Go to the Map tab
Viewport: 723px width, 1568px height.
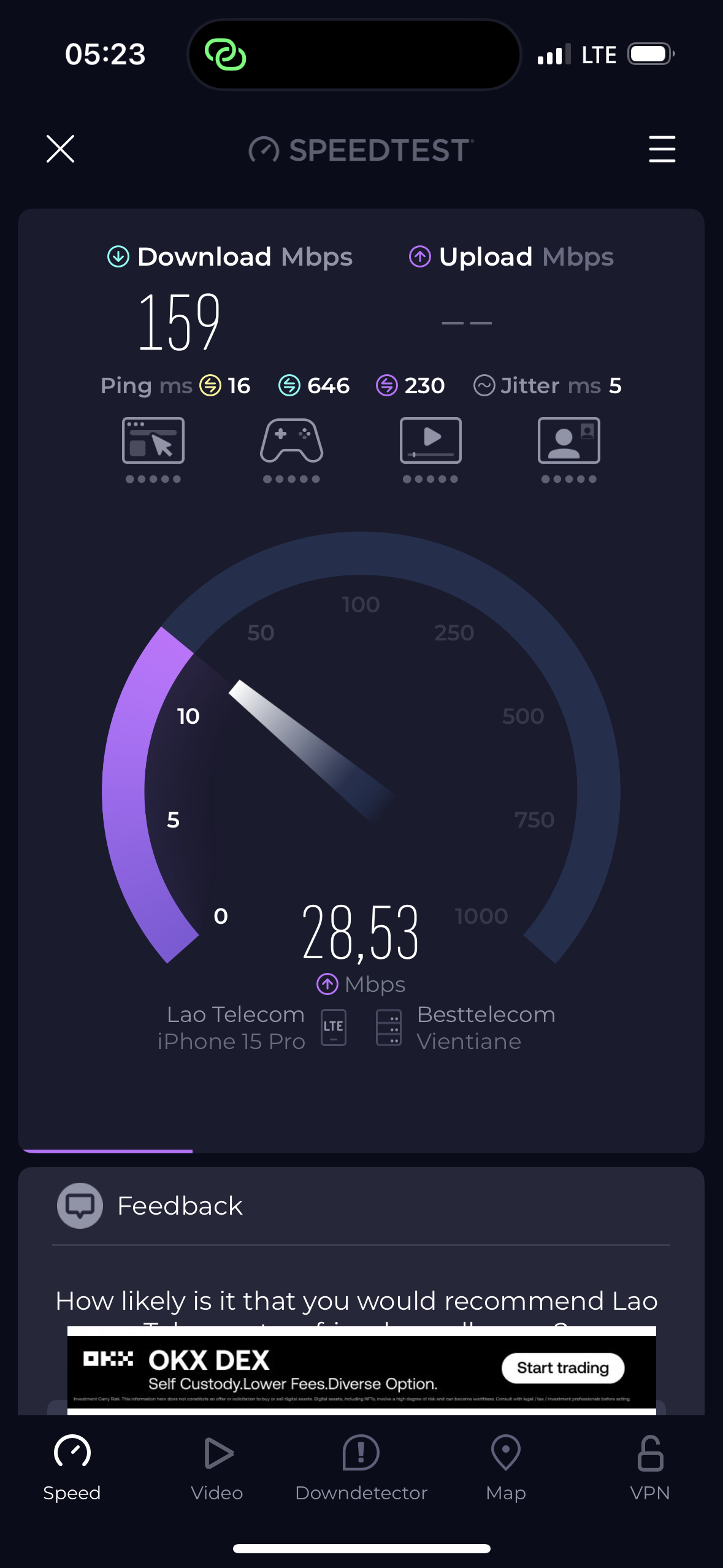[x=506, y=1467]
